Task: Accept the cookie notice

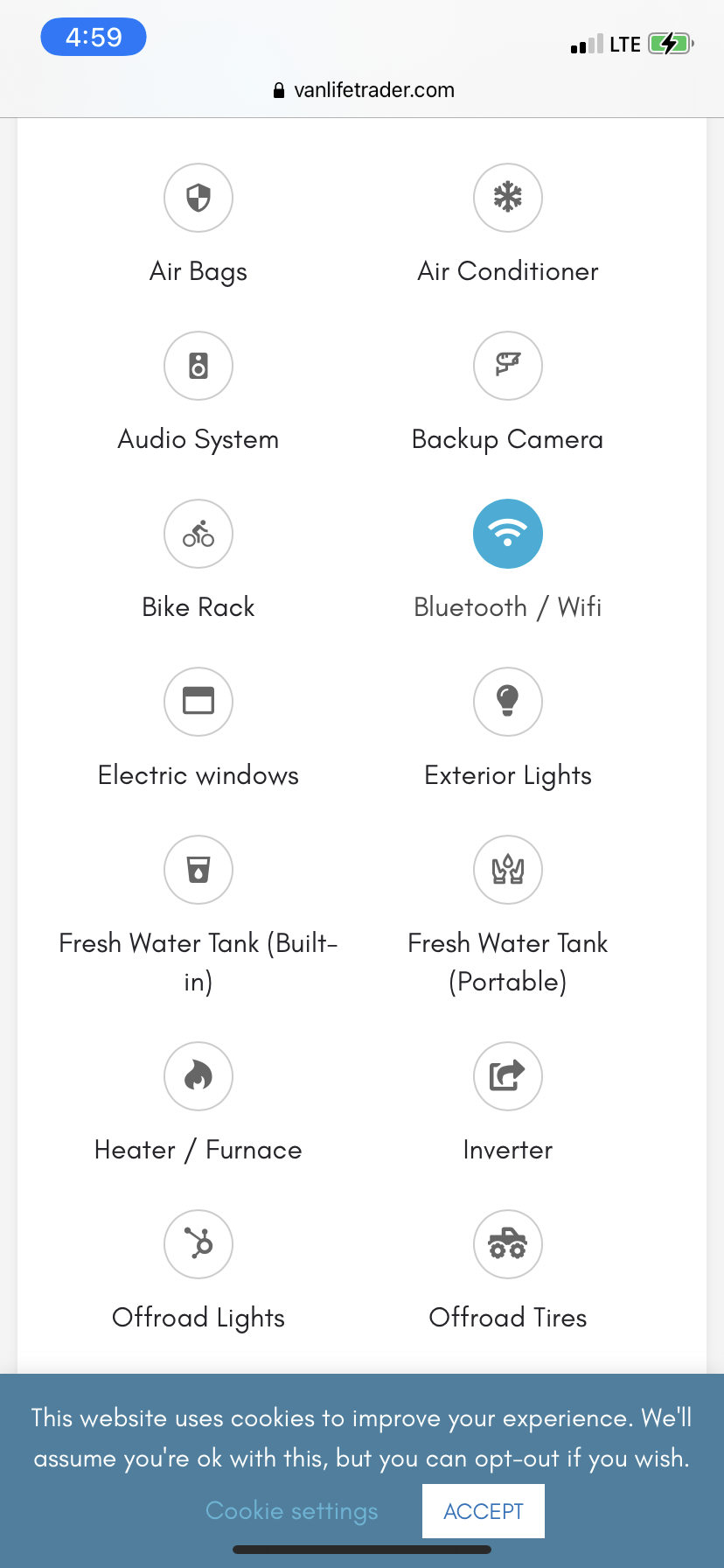Action: point(484,1511)
